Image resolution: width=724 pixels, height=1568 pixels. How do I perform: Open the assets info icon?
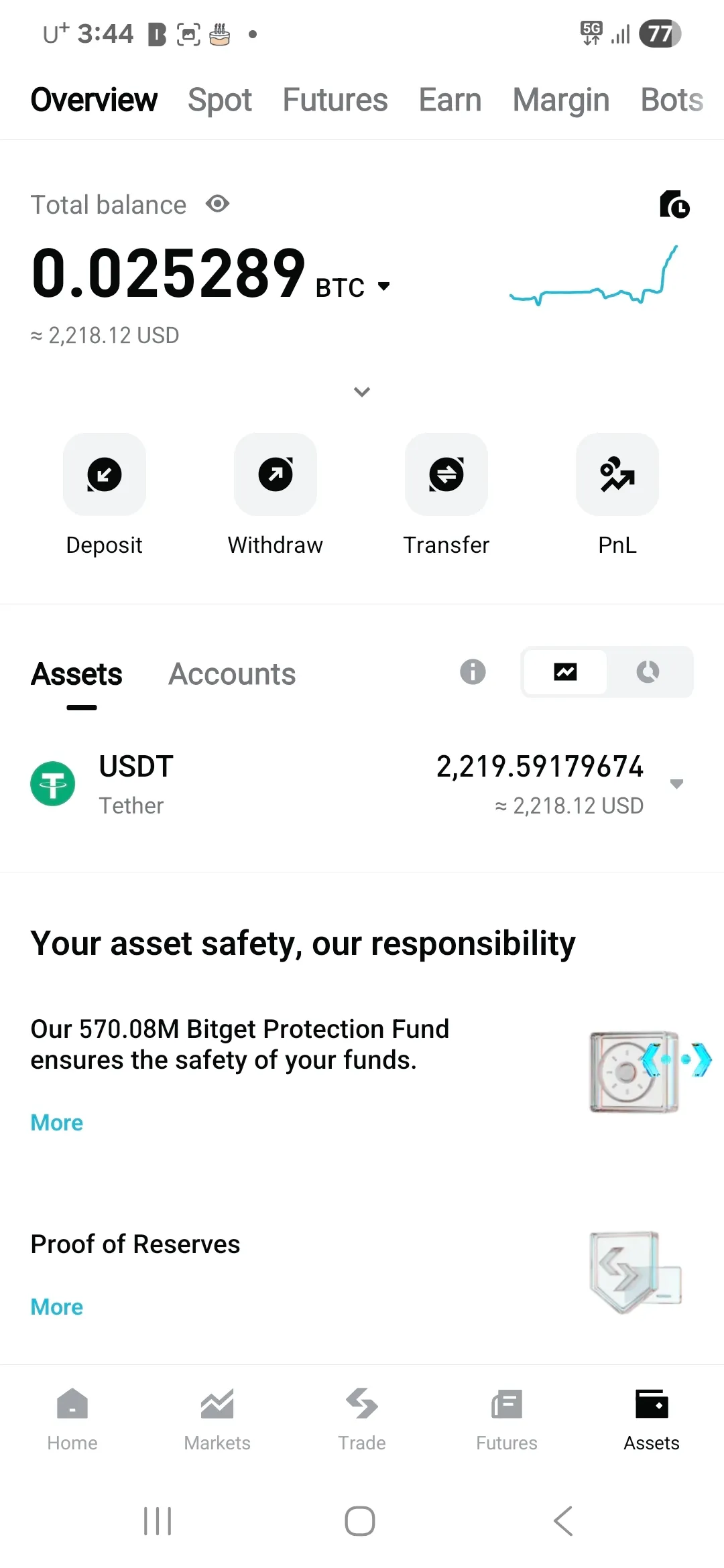tap(473, 671)
